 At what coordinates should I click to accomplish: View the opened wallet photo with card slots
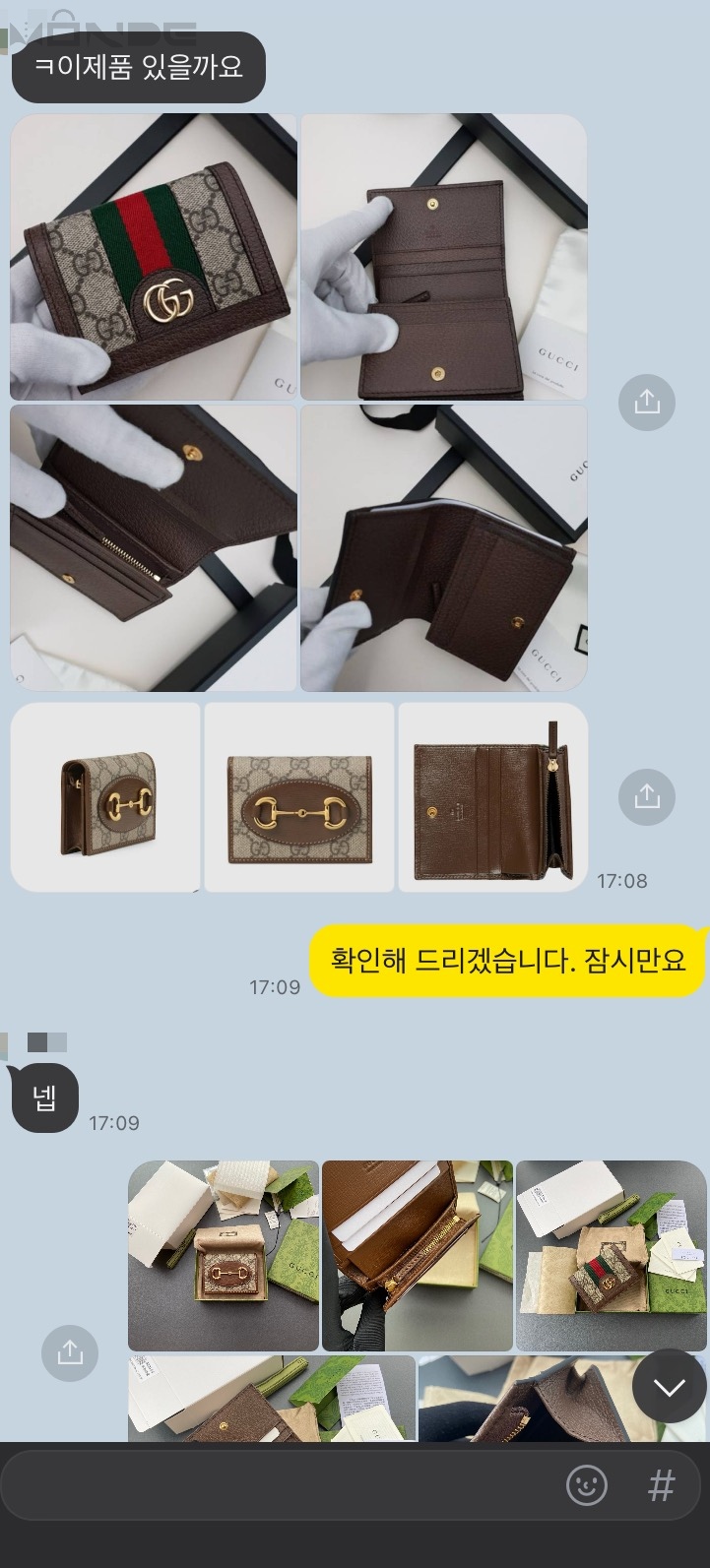click(443, 257)
